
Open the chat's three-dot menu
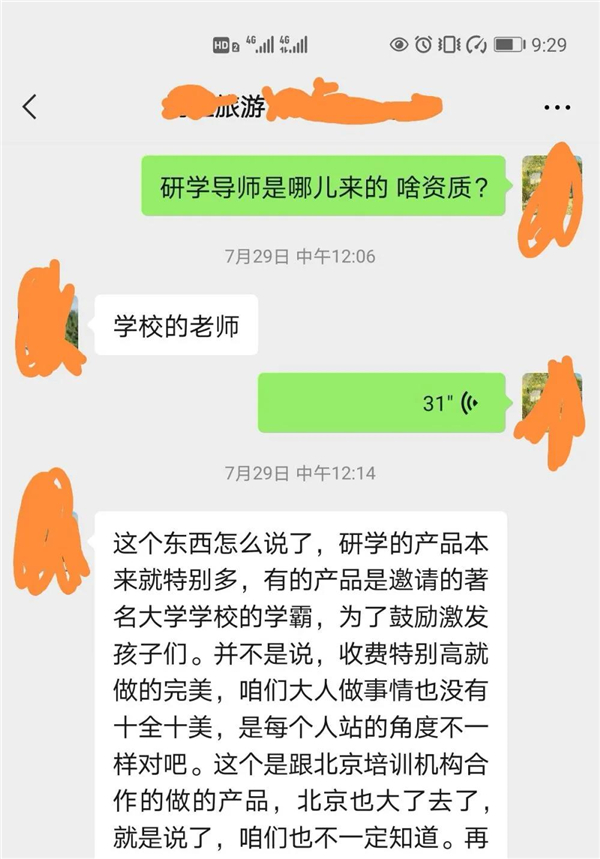(x=556, y=107)
